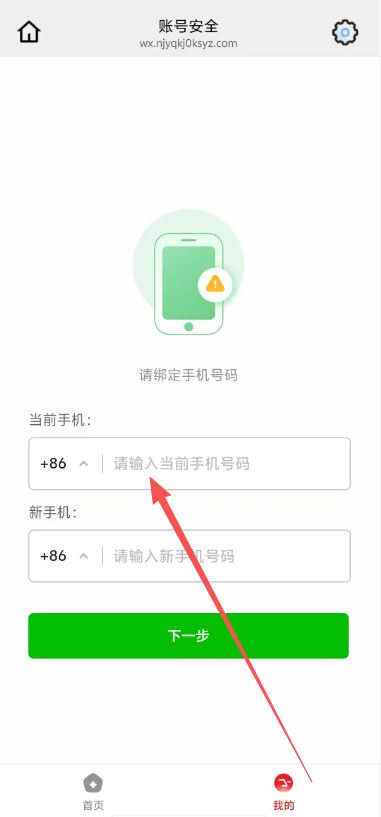Switch to the 首页 tab
The width and height of the screenshot is (381, 817).
(93, 792)
